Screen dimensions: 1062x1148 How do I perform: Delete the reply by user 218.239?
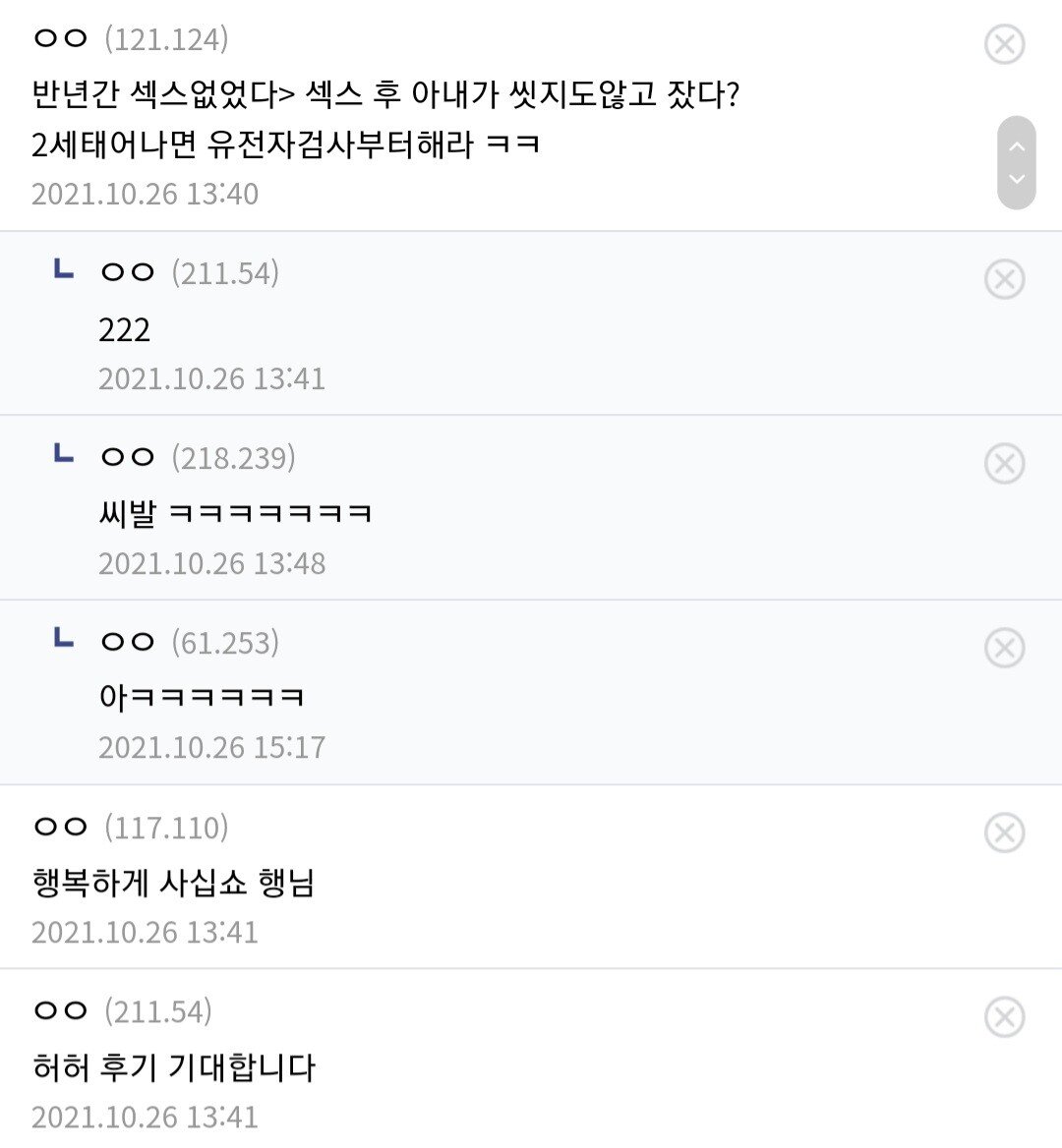1004,464
